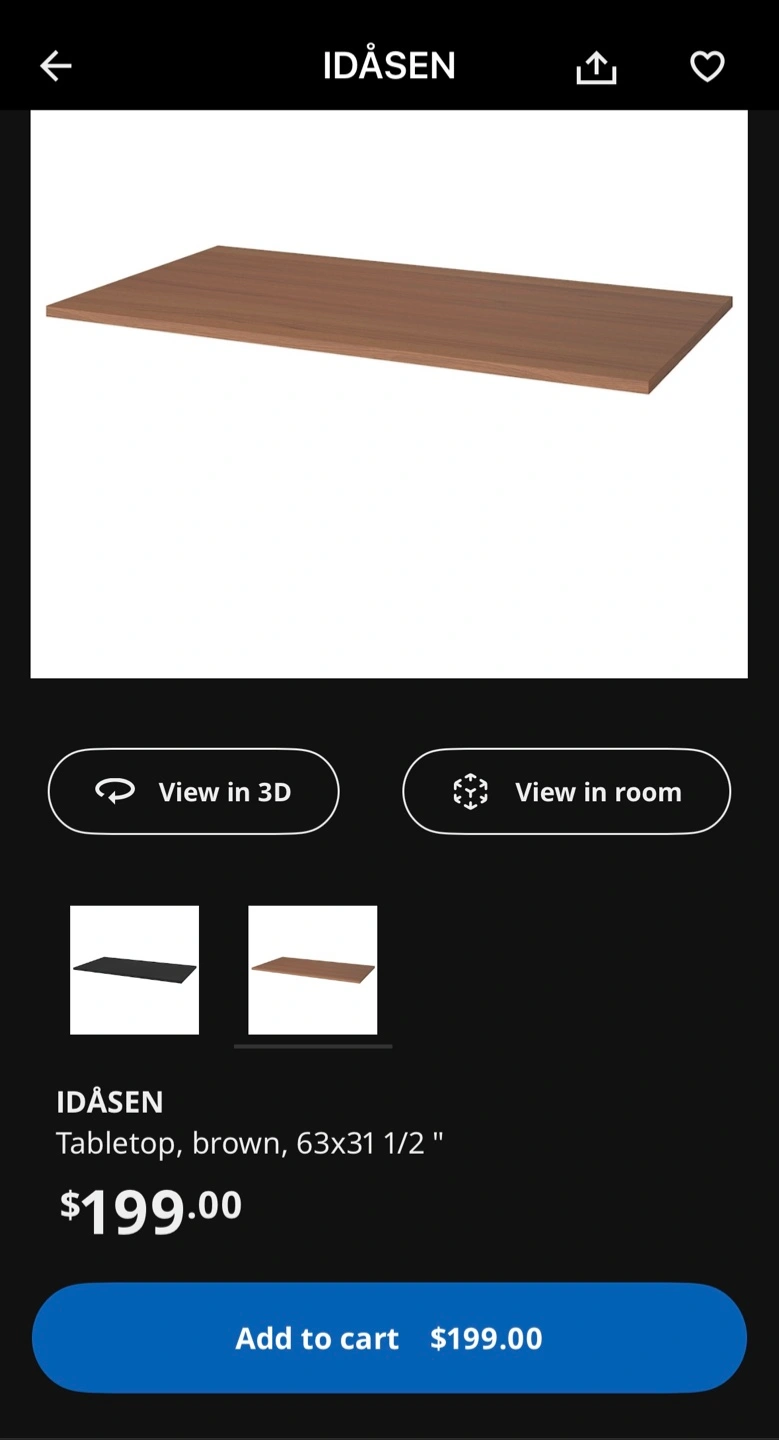Screen dimensions: 779x1440
Task: Select the brown tabletop thumbnail
Action: (312, 970)
